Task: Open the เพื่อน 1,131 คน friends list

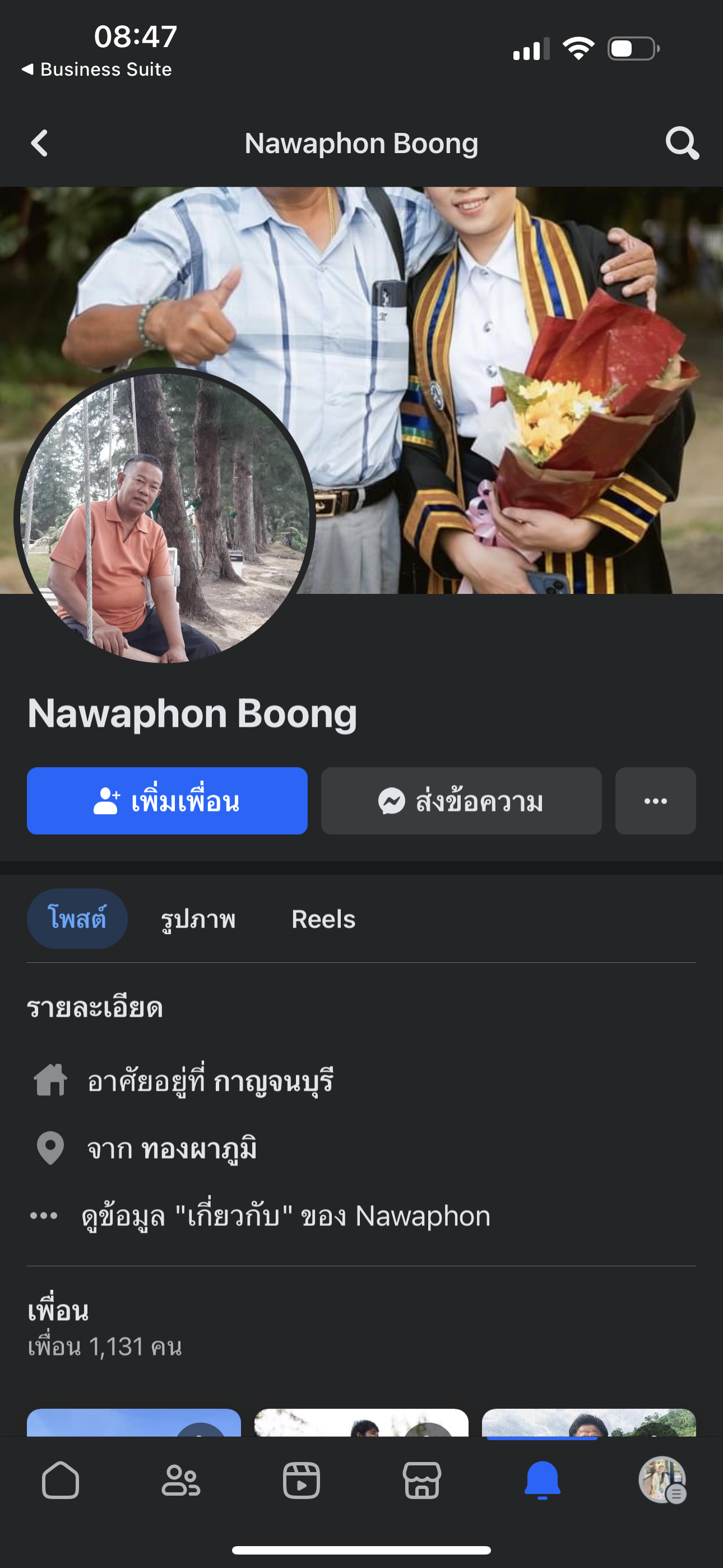Action: (105, 1346)
